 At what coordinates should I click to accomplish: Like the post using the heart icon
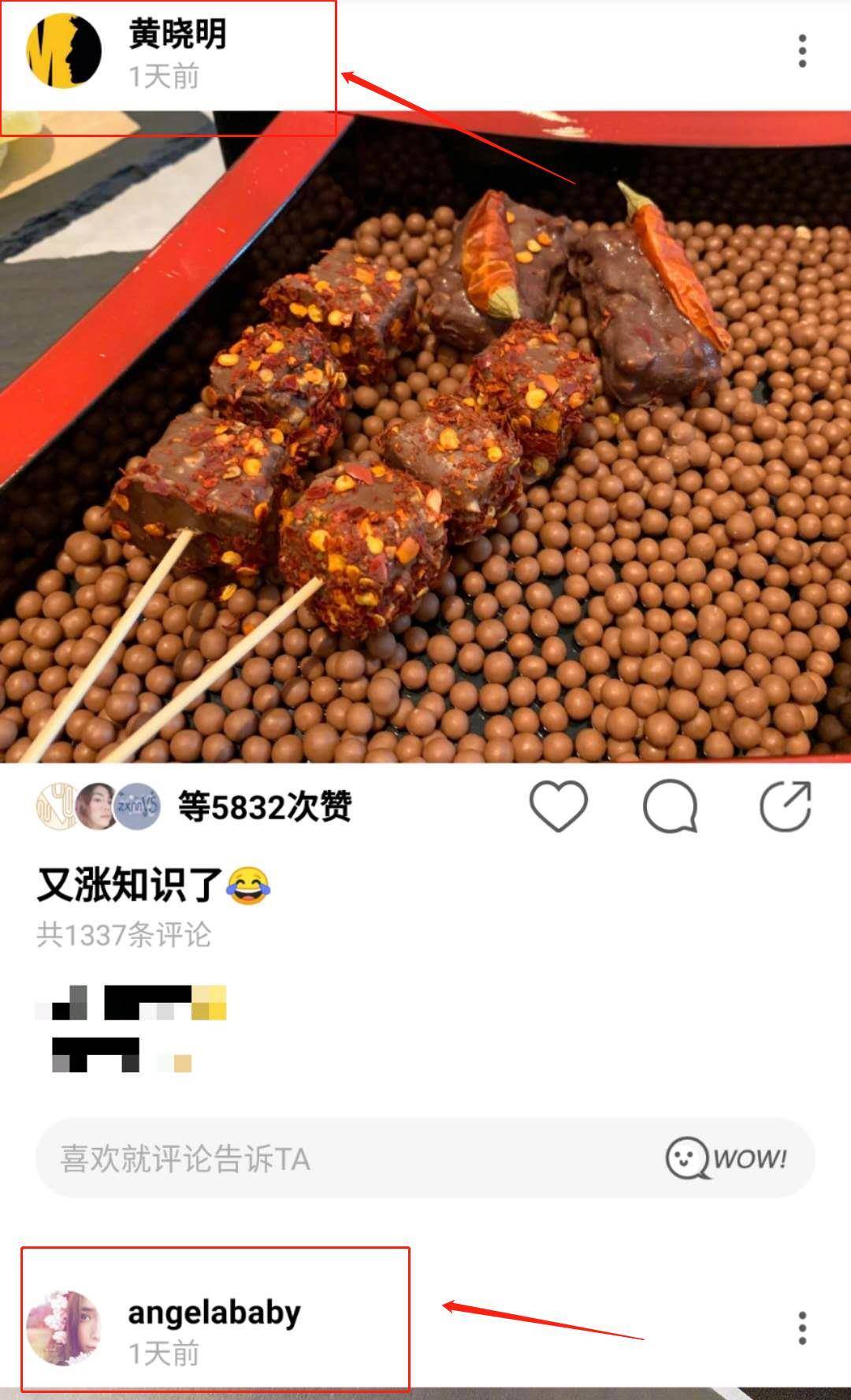tap(561, 805)
